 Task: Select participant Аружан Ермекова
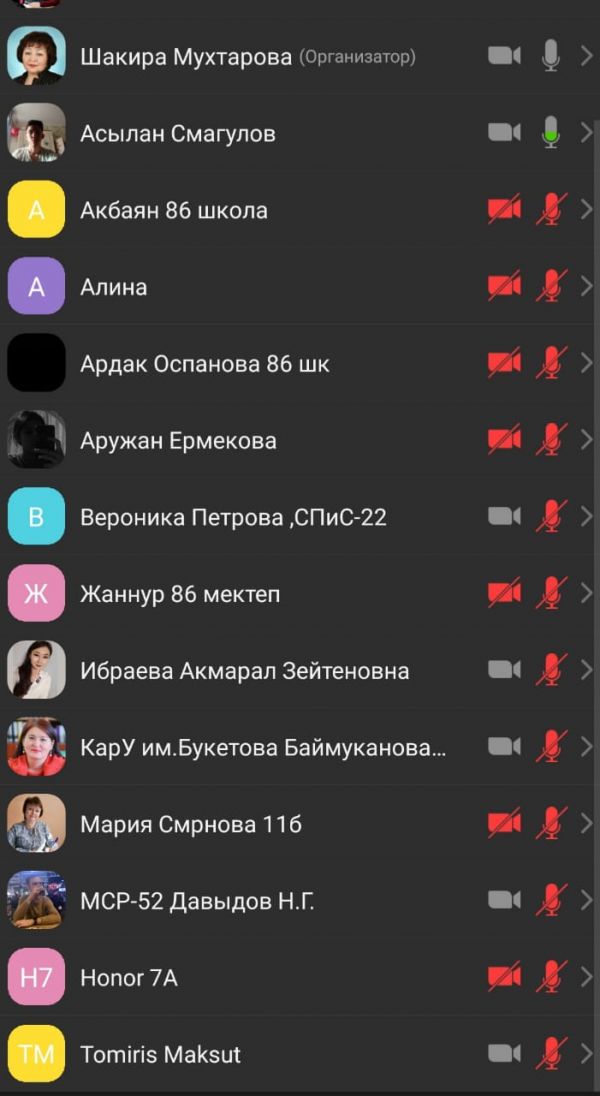(x=178, y=441)
